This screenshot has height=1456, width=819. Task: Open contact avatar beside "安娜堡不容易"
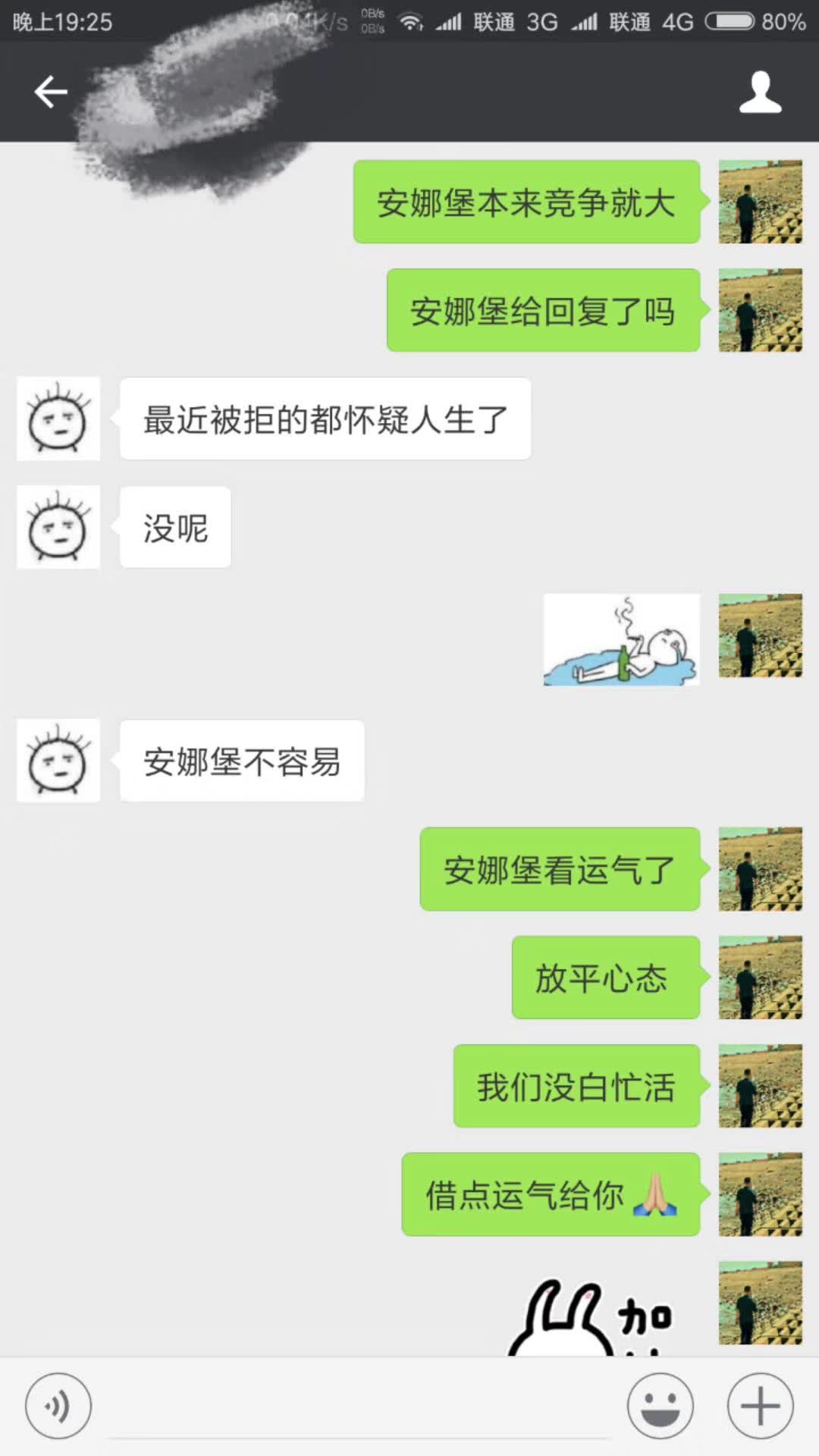tap(58, 761)
